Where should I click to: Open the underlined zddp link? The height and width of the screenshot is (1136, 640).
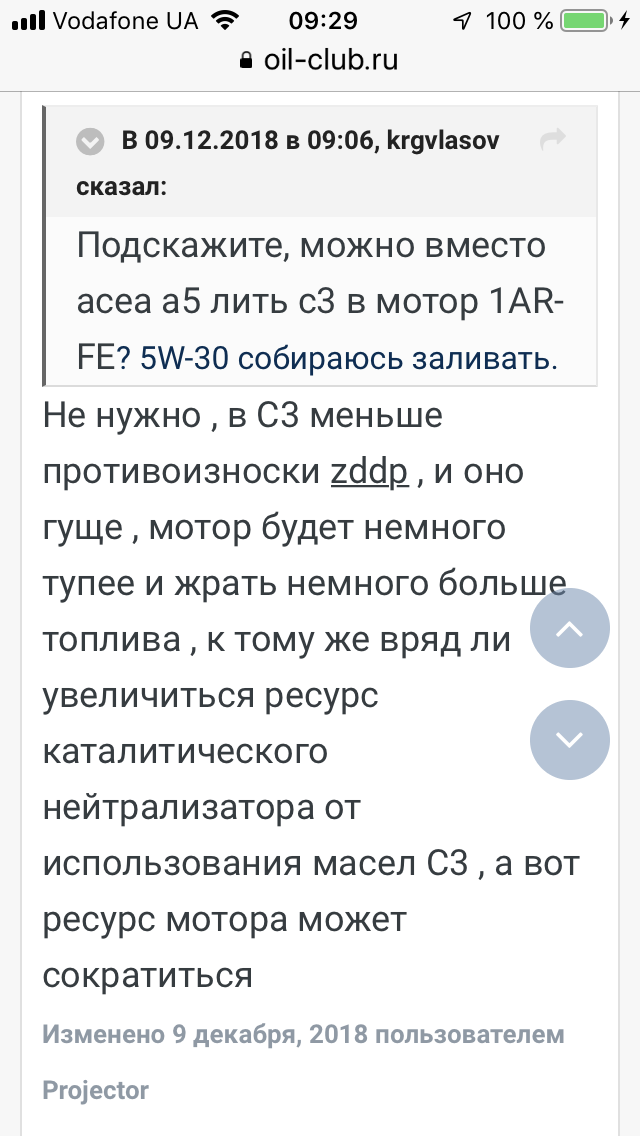click(x=370, y=472)
